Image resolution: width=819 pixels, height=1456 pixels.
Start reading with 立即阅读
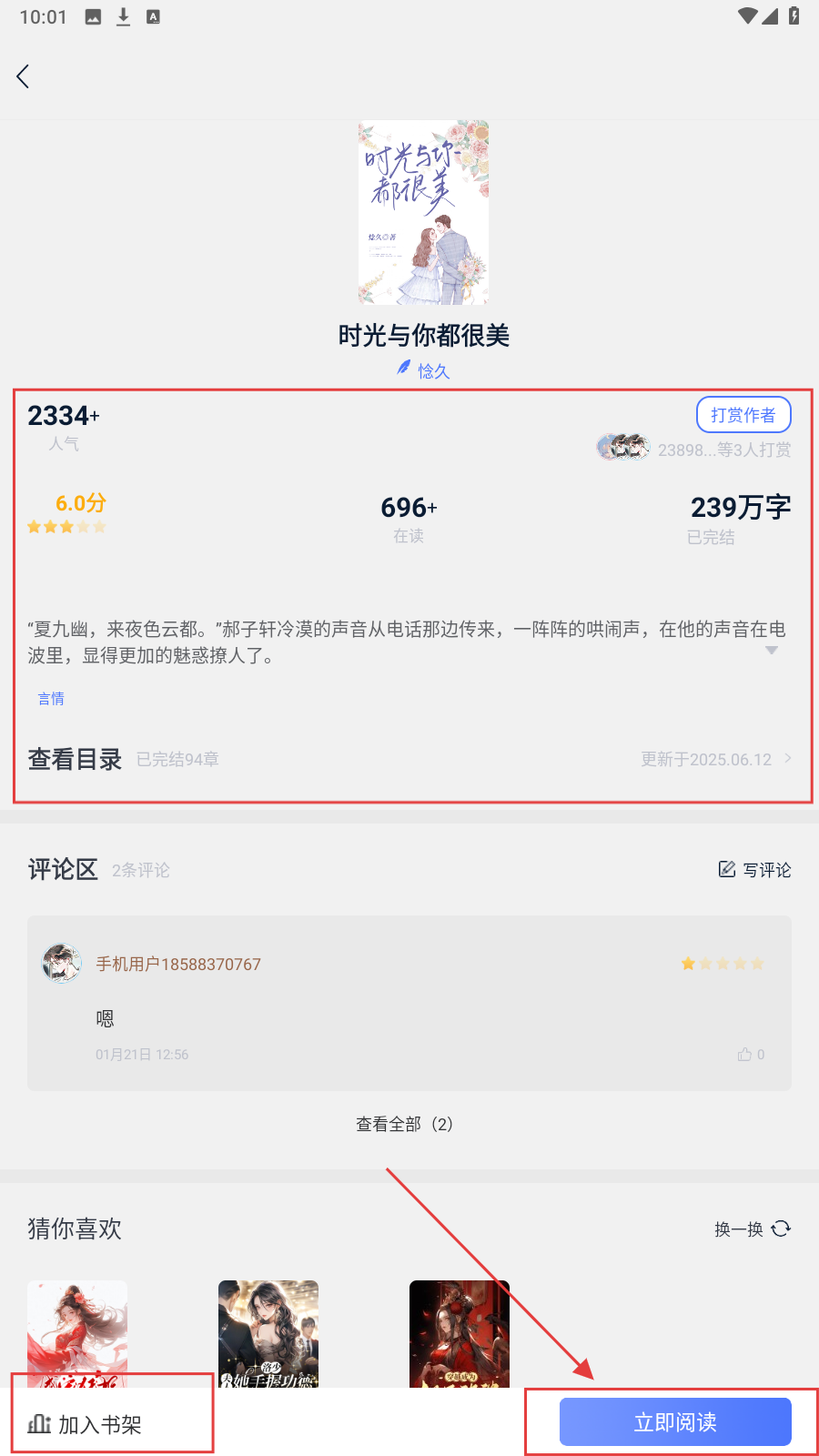(674, 1422)
